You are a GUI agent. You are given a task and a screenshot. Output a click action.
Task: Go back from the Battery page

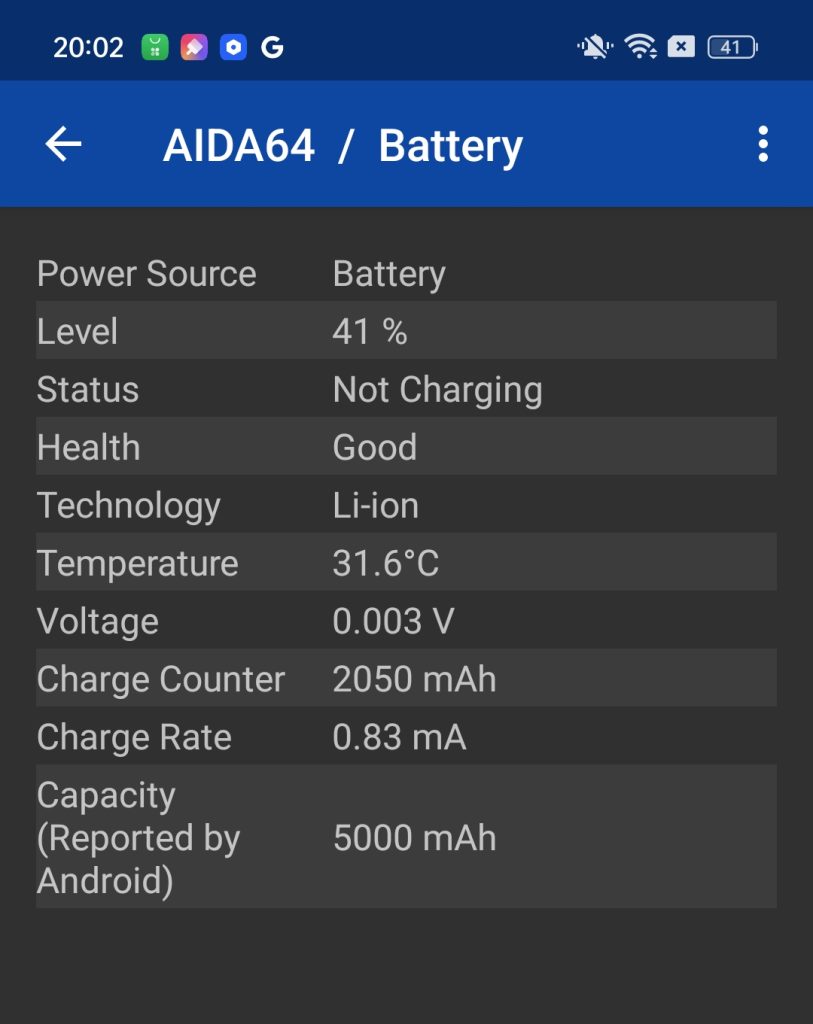coord(63,145)
